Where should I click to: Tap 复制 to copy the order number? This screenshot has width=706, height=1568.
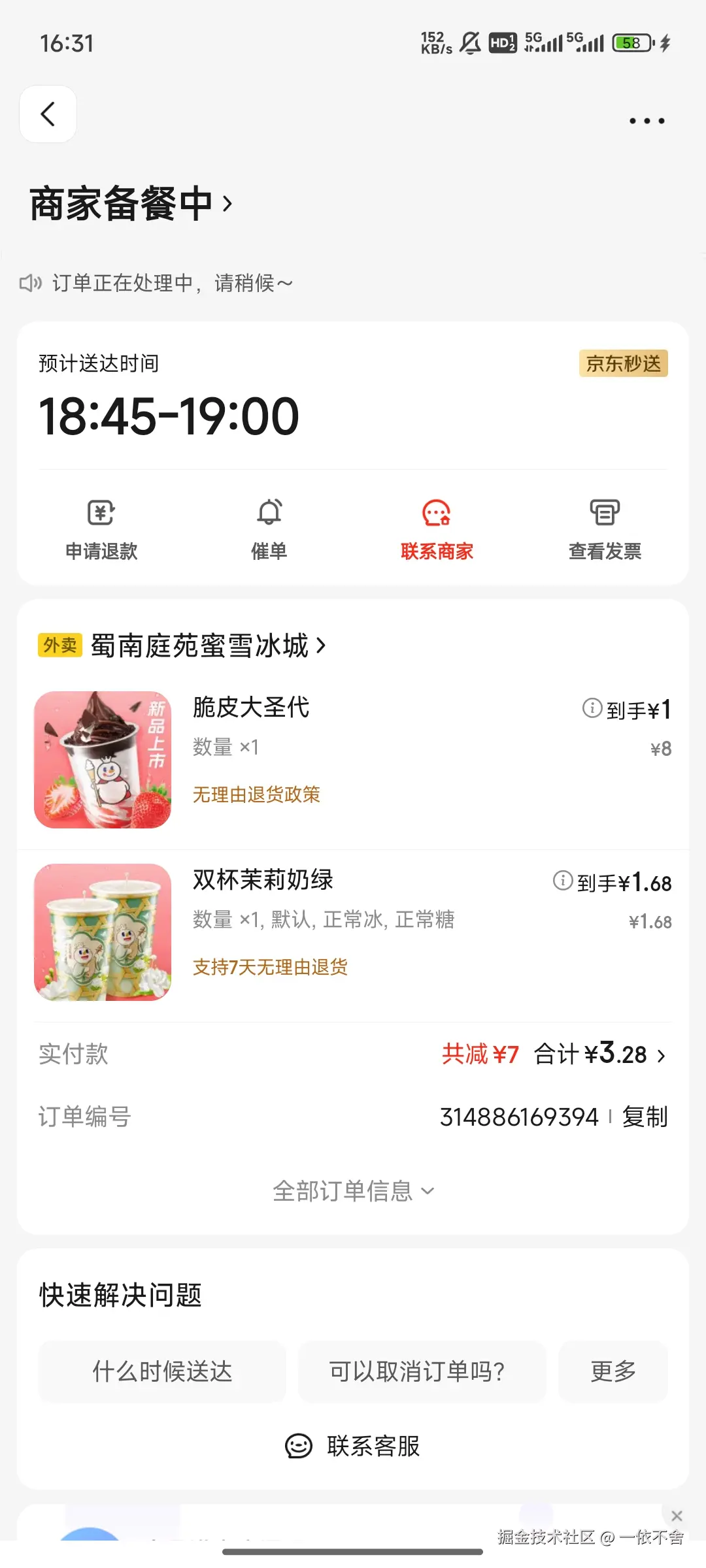[645, 1116]
